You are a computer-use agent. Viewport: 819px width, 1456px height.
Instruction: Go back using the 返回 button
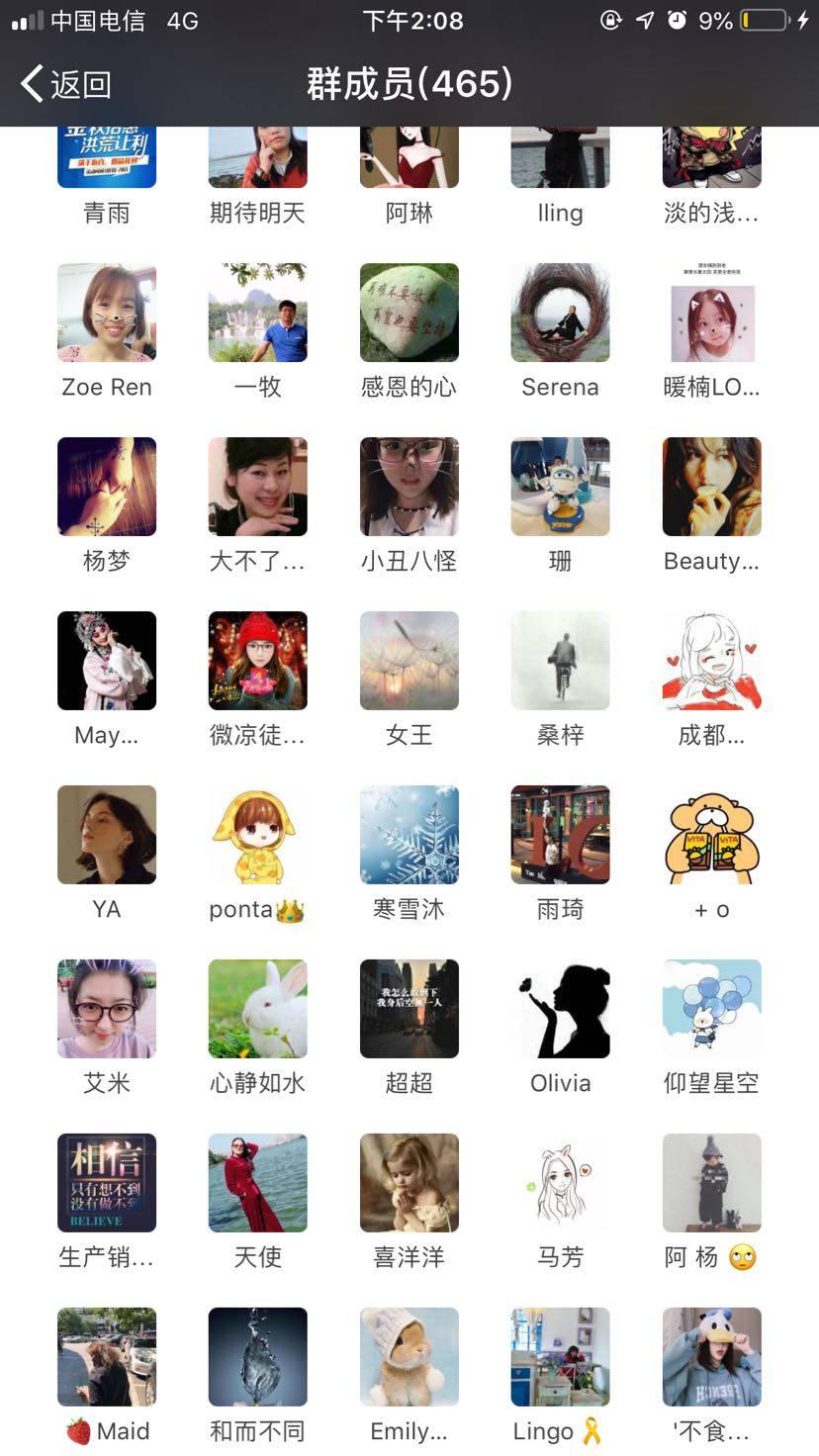(66, 84)
